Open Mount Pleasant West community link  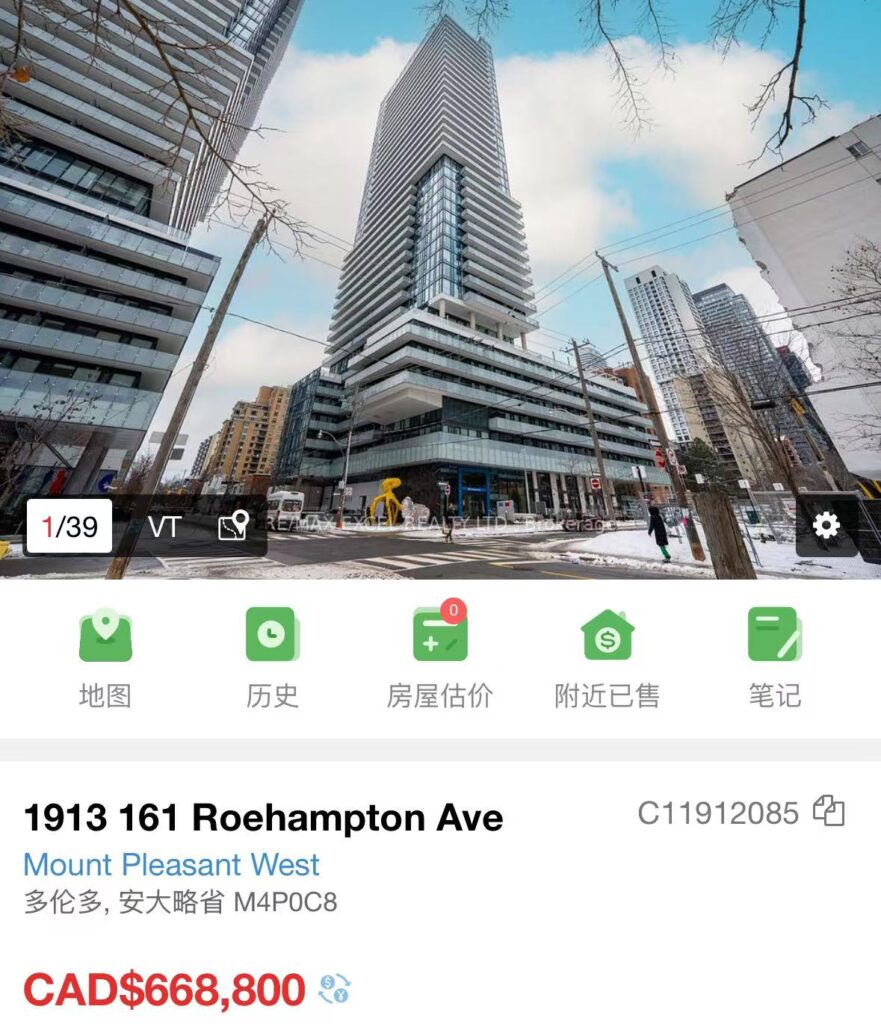point(171,864)
